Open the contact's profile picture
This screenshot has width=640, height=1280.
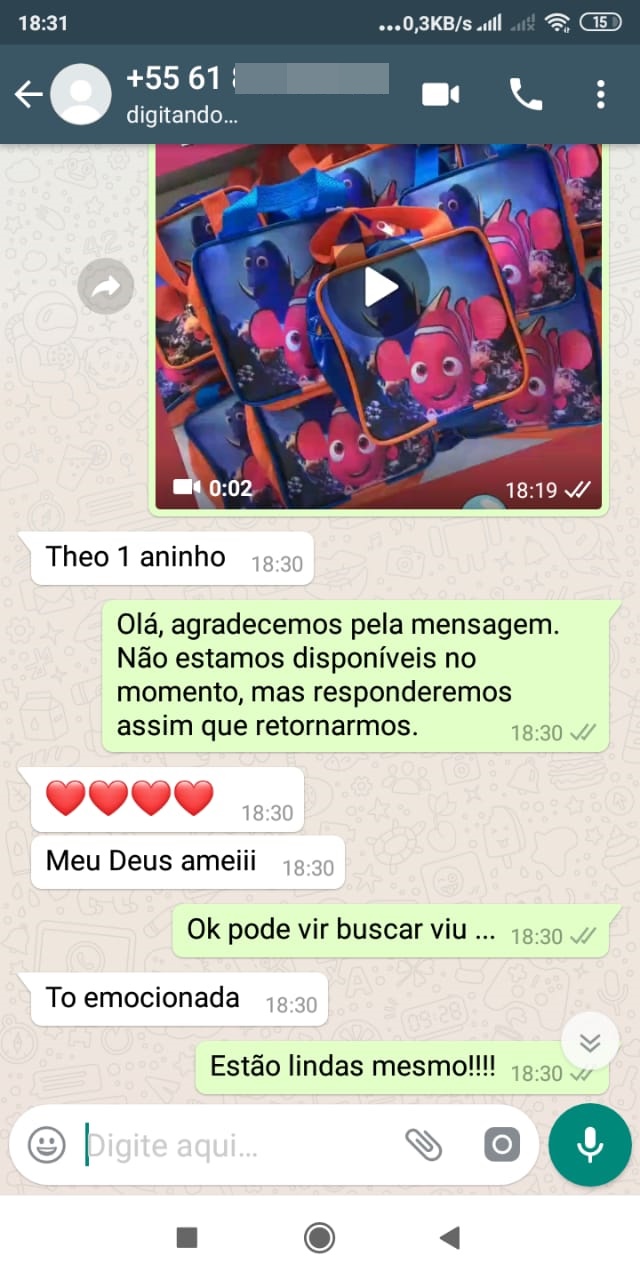pos(81,95)
